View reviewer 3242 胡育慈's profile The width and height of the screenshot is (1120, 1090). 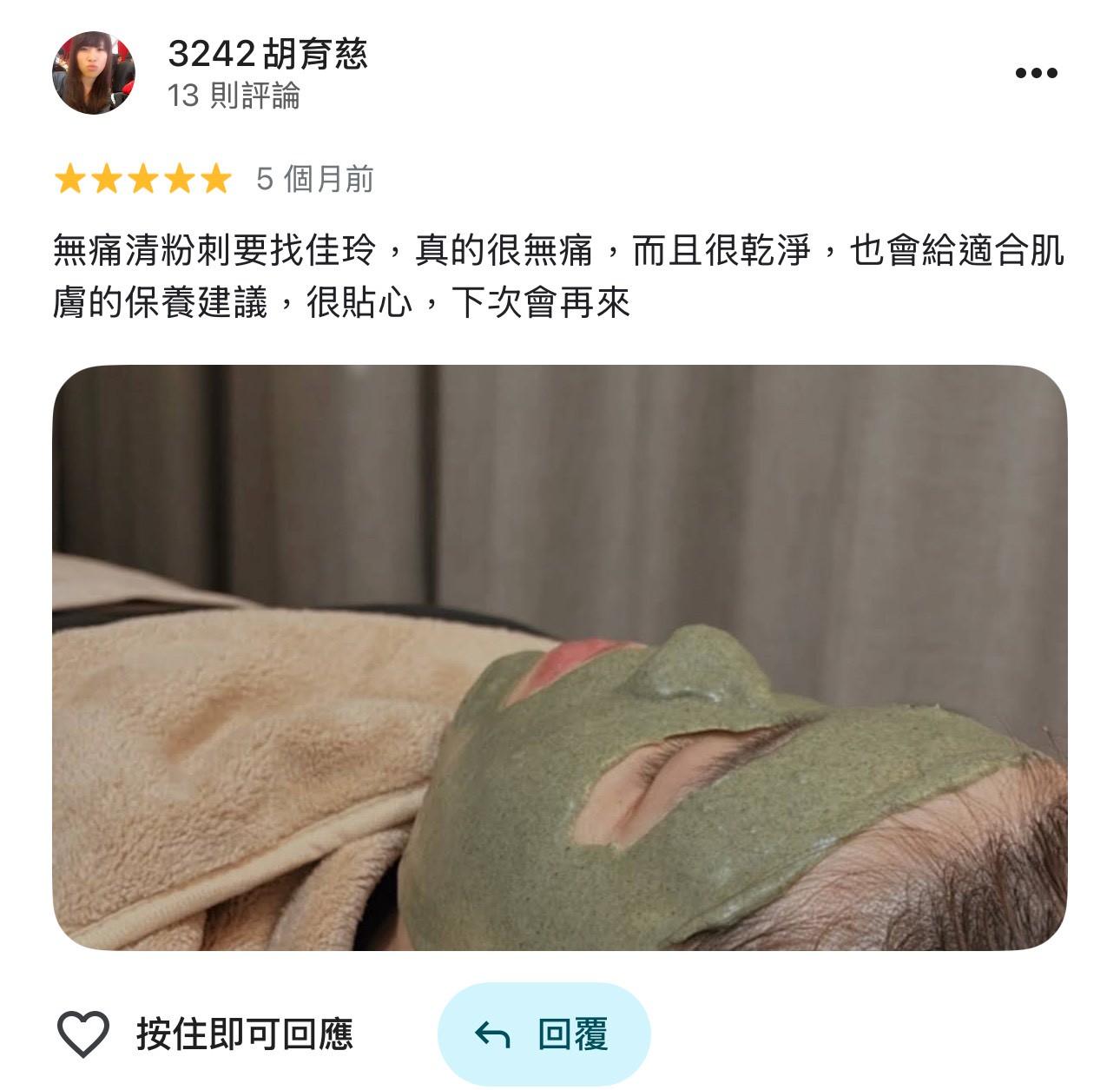pos(267,54)
